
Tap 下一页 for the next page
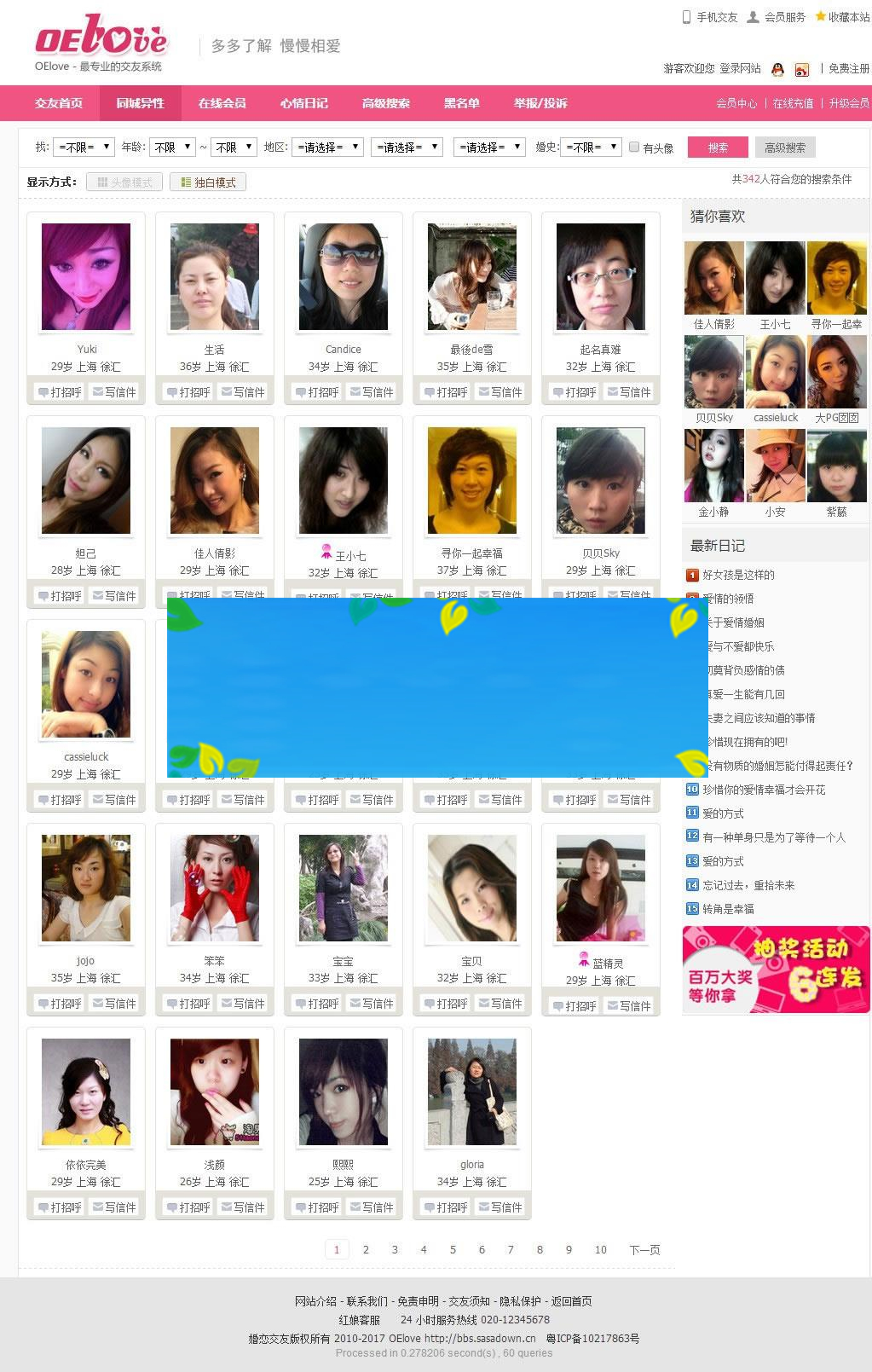(644, 1249)
